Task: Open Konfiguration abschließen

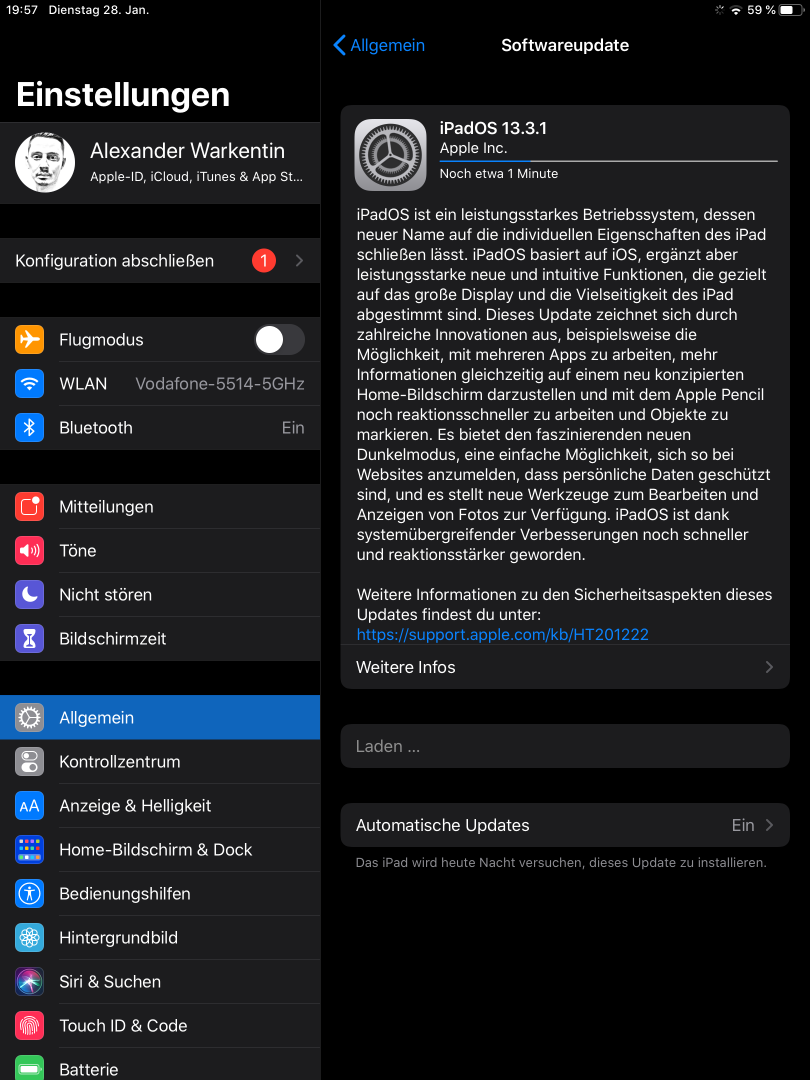Action: click(160, 261)
